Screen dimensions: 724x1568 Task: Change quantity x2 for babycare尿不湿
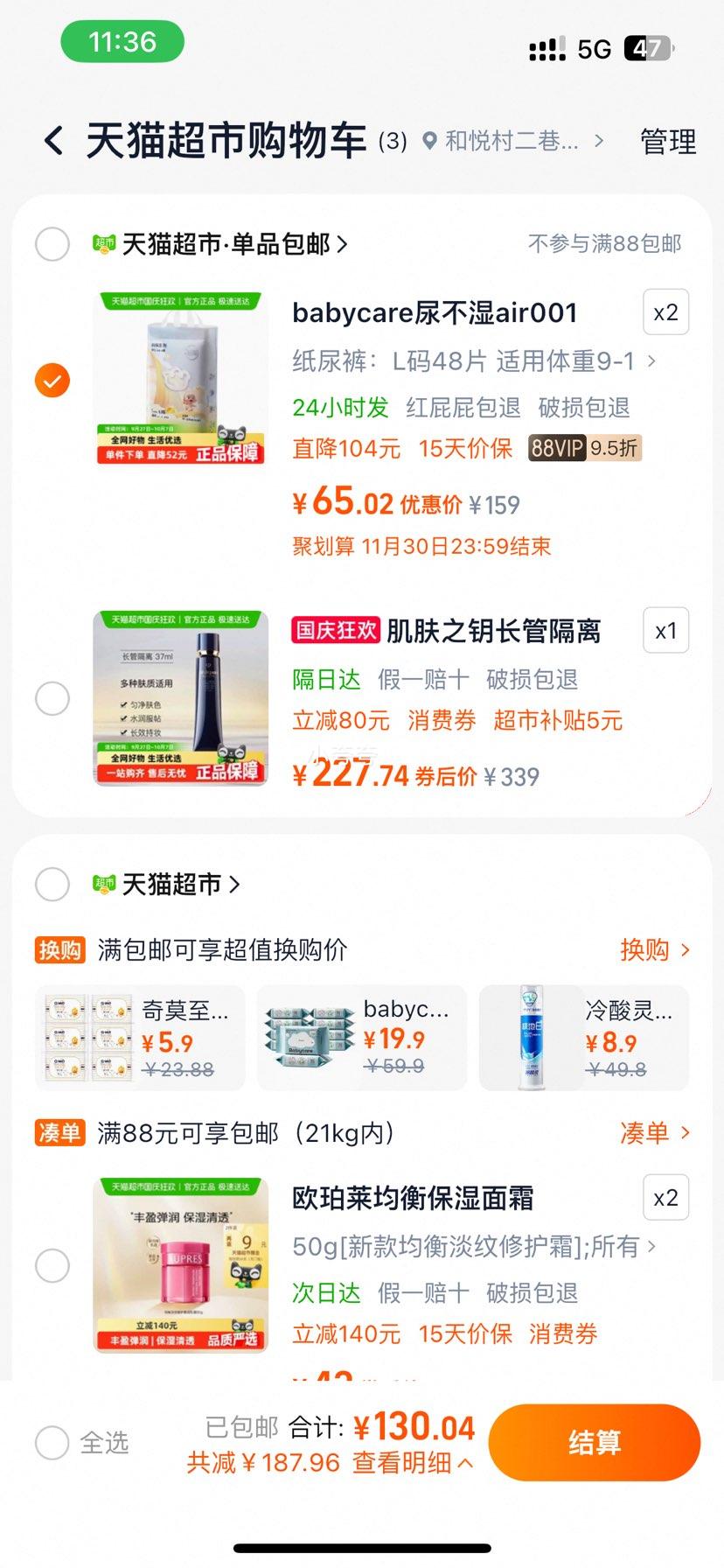coord(665,312)
